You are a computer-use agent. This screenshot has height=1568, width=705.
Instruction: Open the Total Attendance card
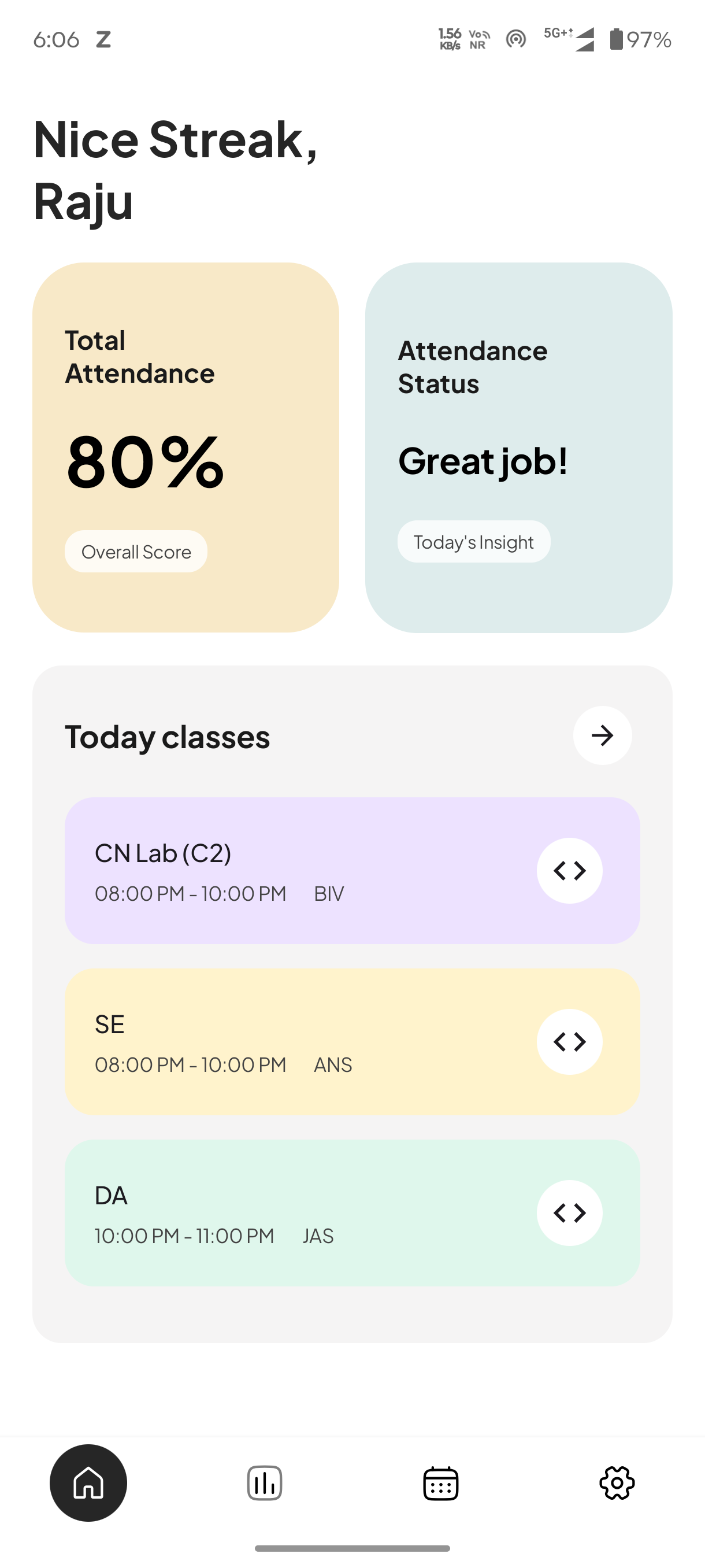[185, 448]
